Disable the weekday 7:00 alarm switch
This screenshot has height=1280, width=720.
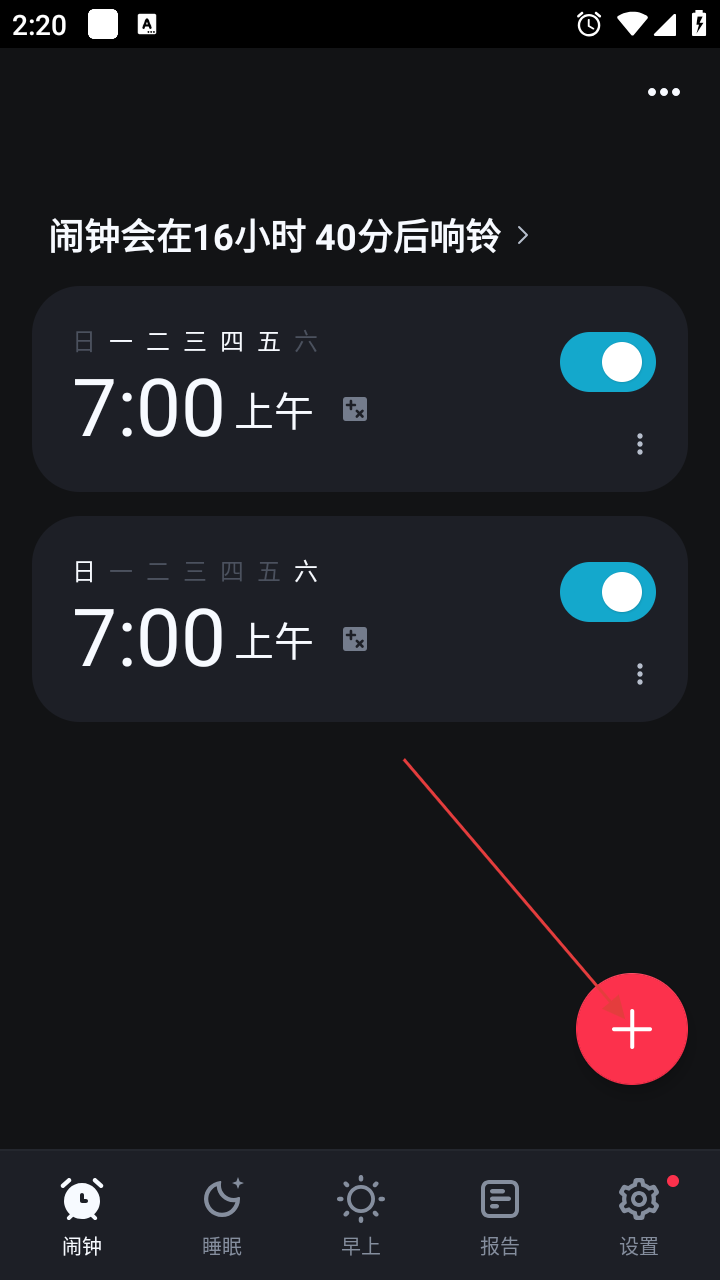click(607, 362)
